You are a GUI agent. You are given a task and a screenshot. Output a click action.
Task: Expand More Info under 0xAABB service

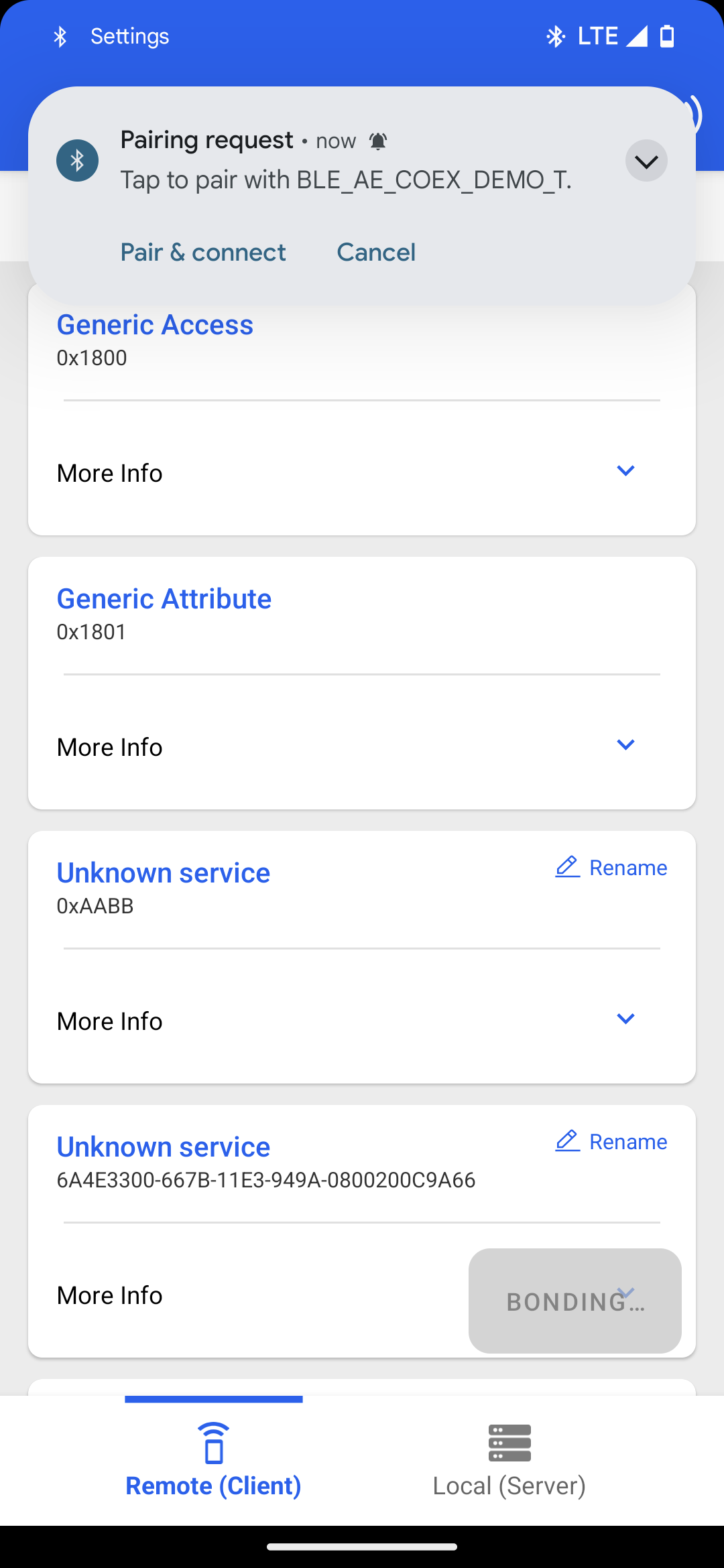[x=625, y=1019]
